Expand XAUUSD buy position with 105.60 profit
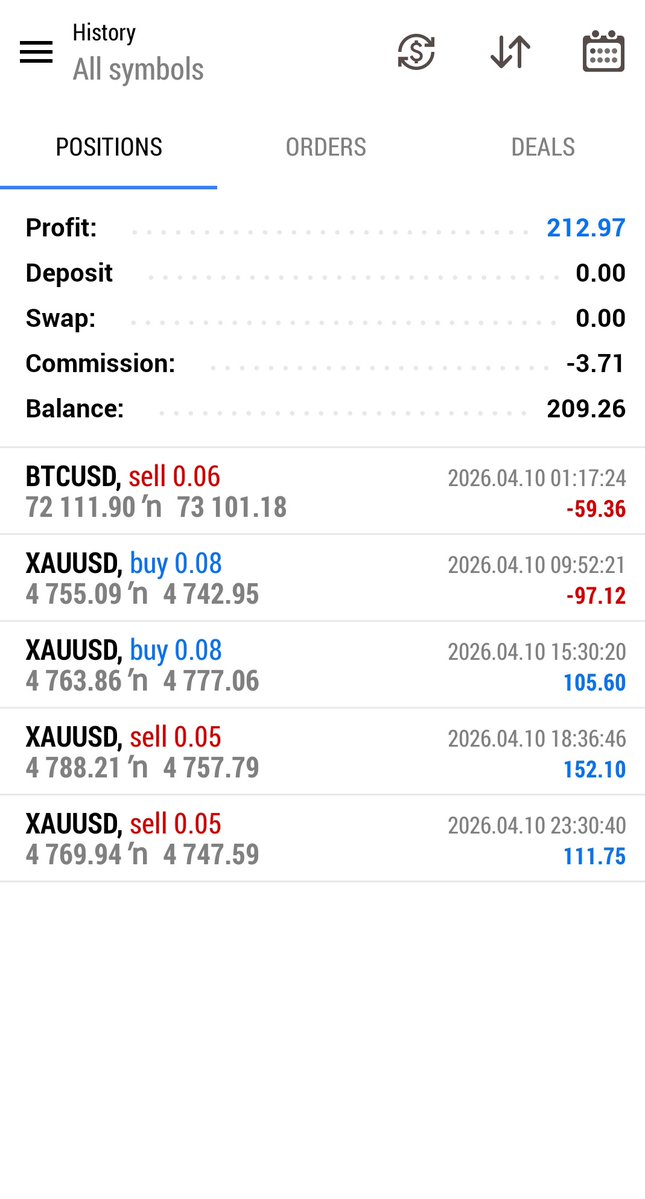Screen dimensions: 645x1199 click(322, 665)
